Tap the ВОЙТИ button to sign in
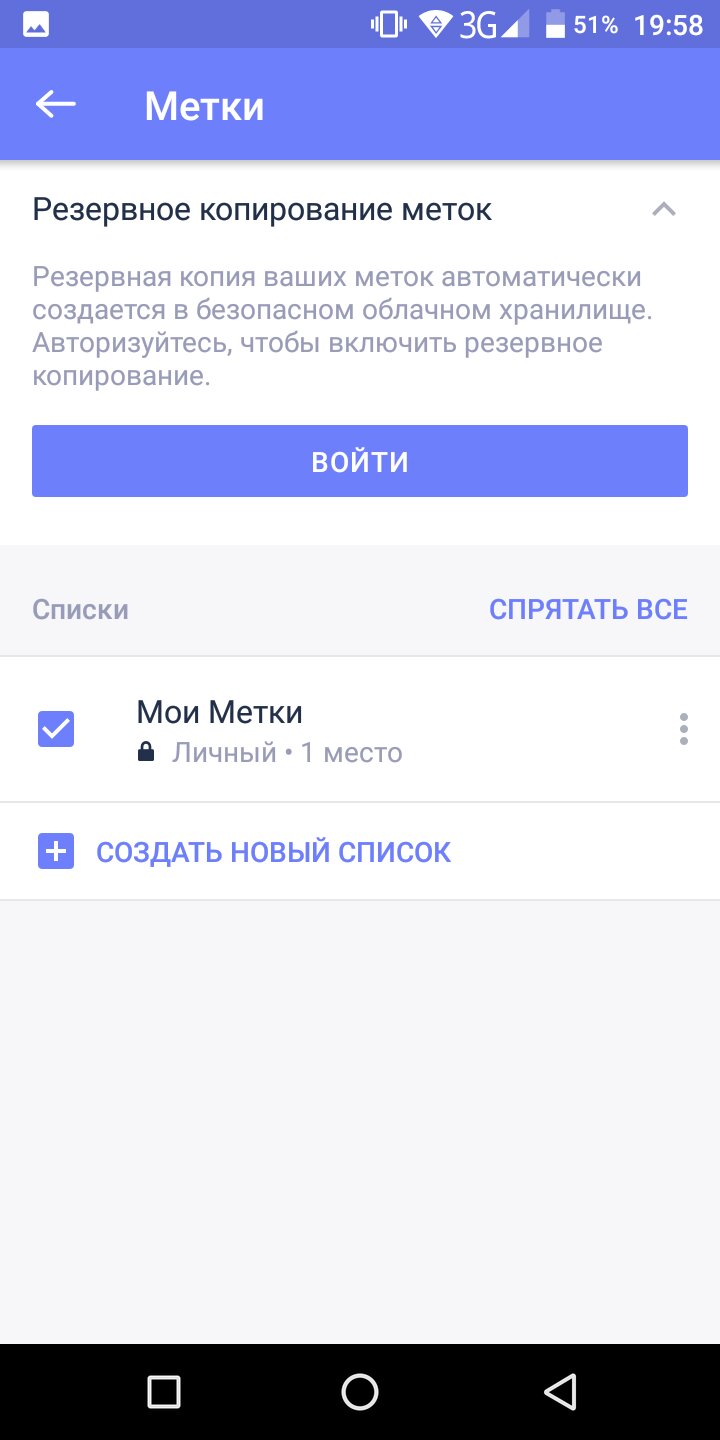720x1440 pixels. click(360, 461)
